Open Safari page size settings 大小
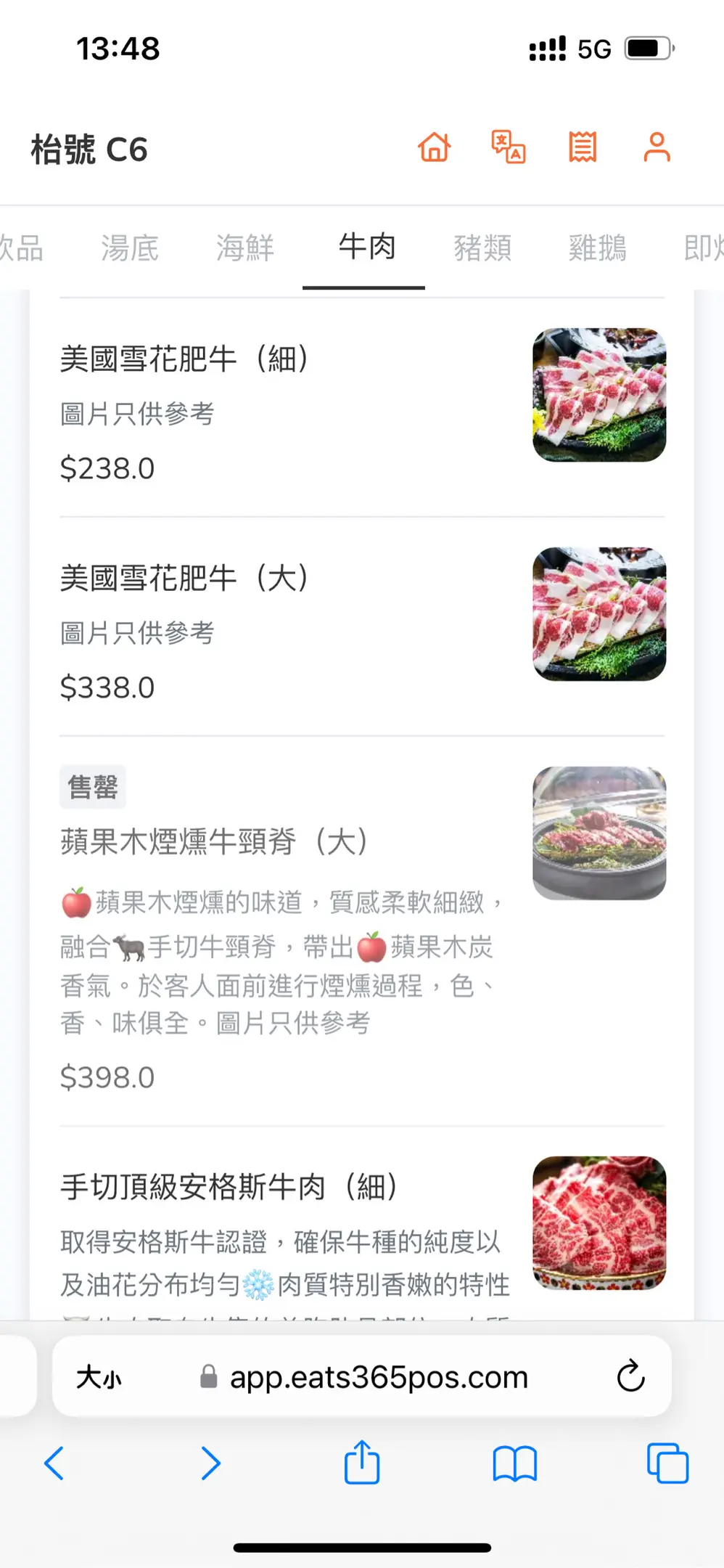The width and height of the screenshot is (724, 1568). [99, 1376]
